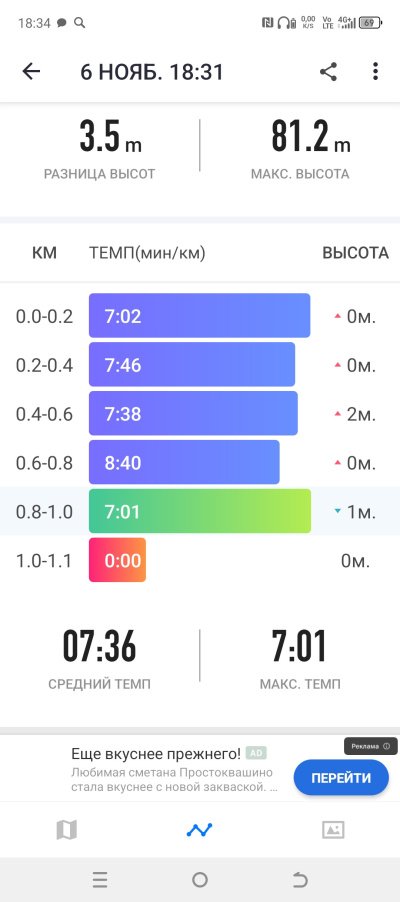
Task: Open the statistics graph tab
Action: click(200, 830)
